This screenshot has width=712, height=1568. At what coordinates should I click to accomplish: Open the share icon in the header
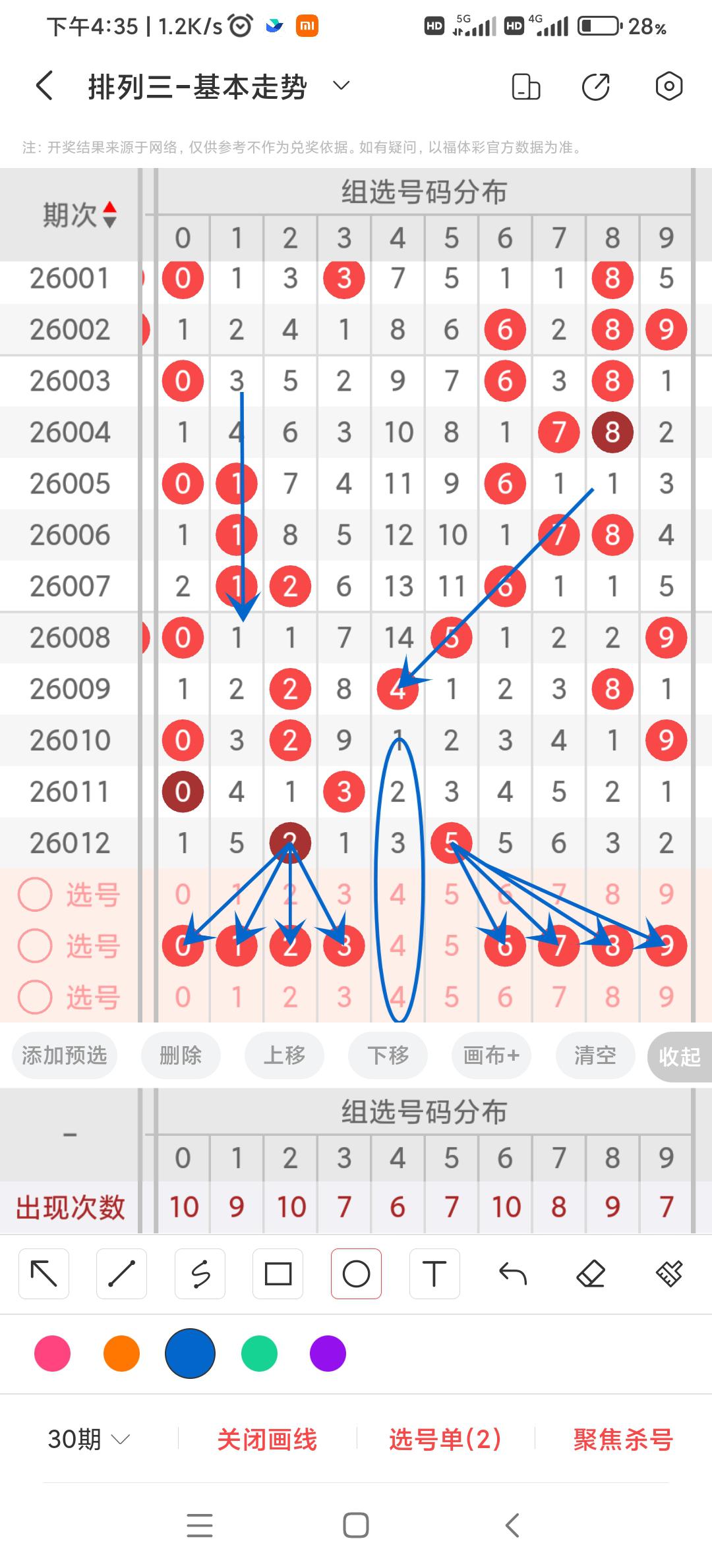[595, 87]
